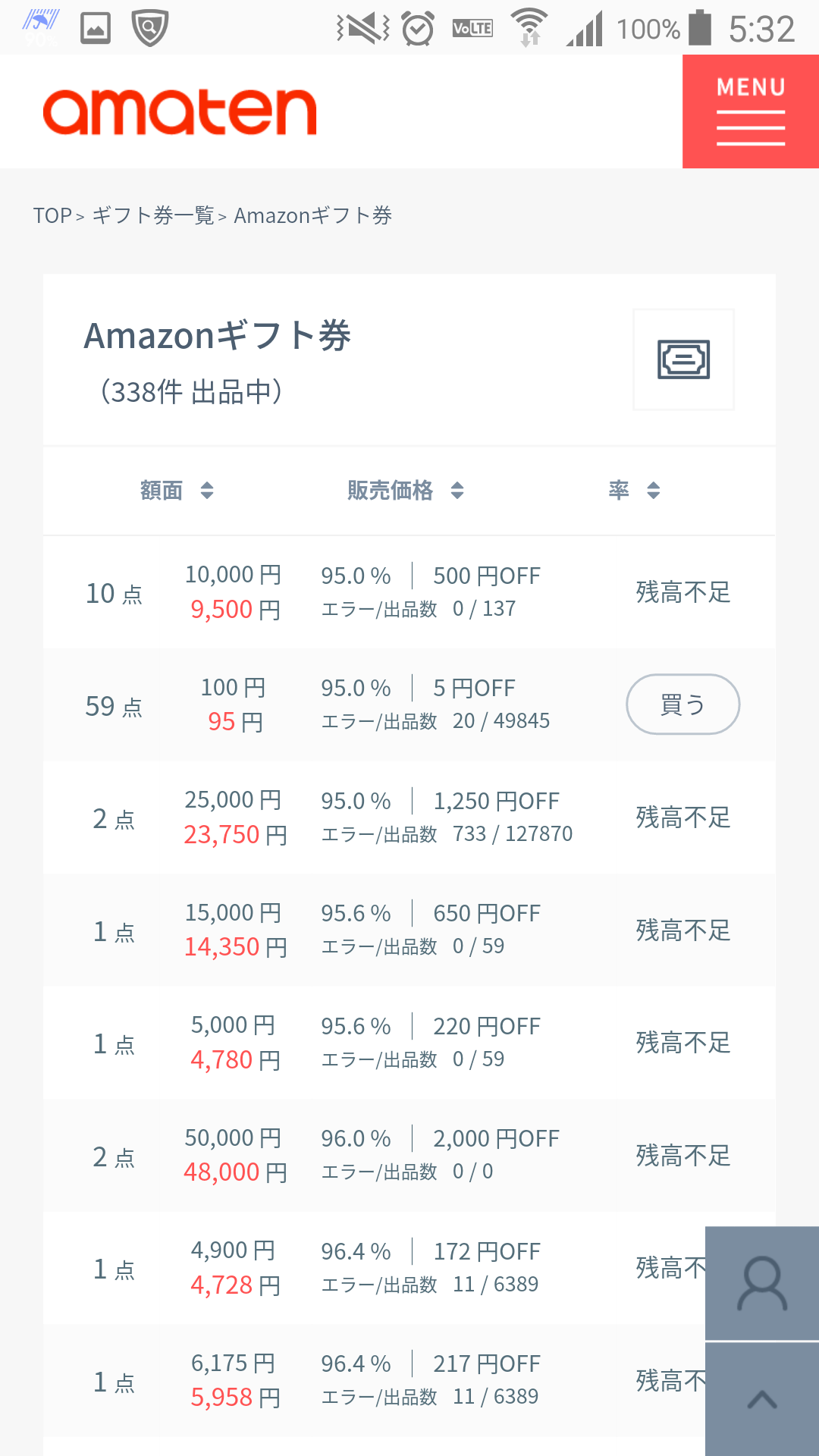
Task: Open the user account icon
Action: [762, 1283]
